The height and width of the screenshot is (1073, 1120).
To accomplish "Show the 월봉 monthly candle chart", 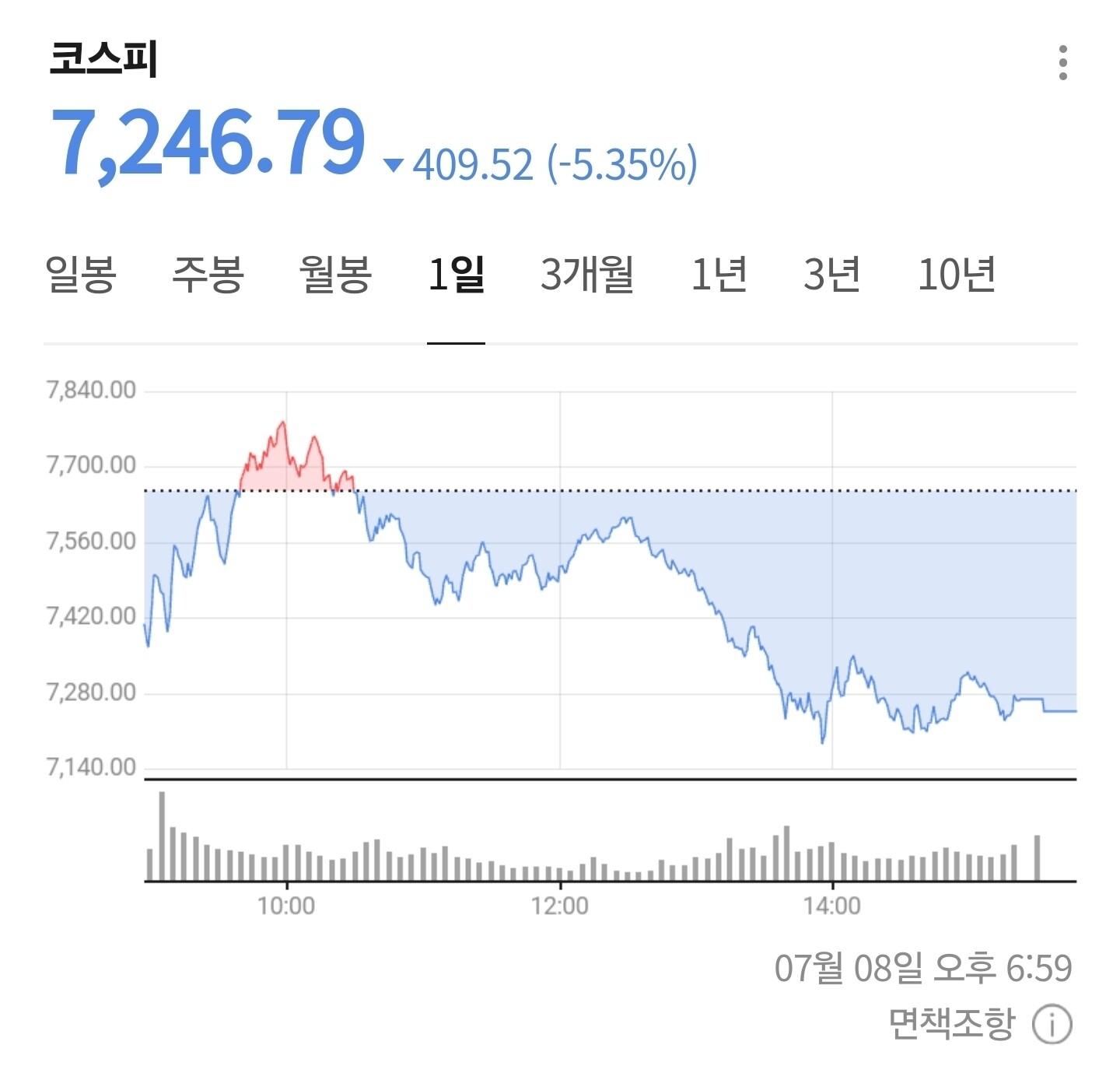I will (x=335, y=275).
